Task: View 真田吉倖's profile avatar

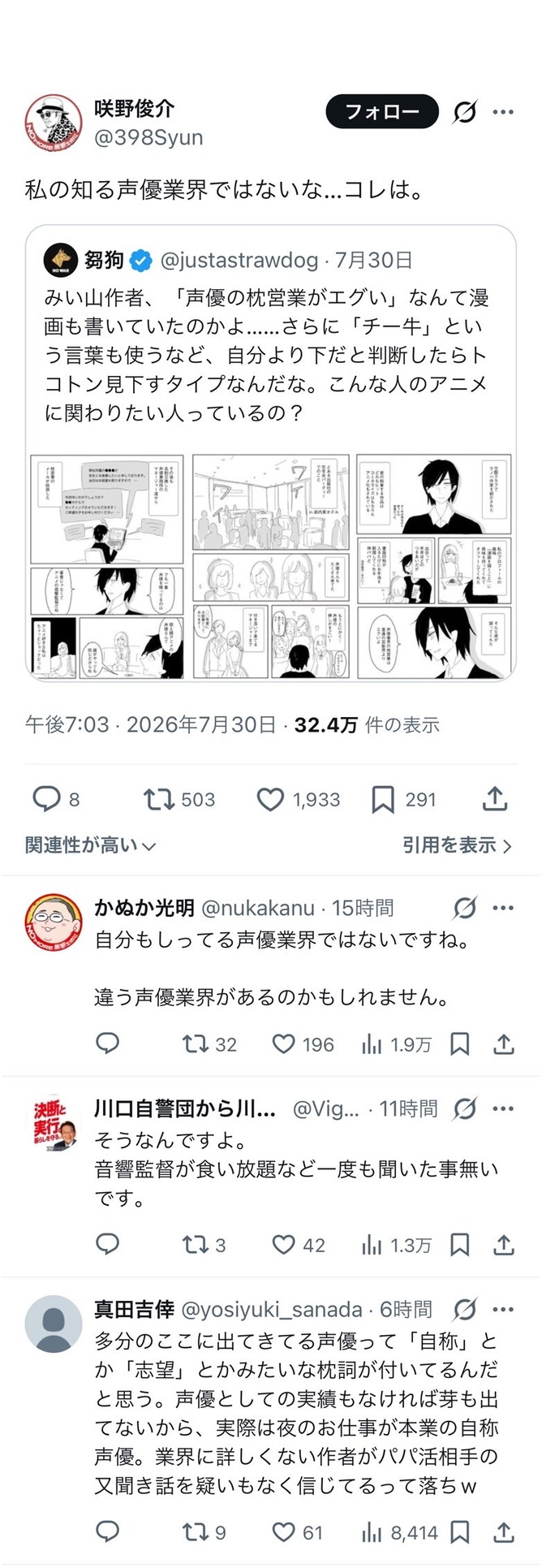Action: click(x=53, y=1324)
